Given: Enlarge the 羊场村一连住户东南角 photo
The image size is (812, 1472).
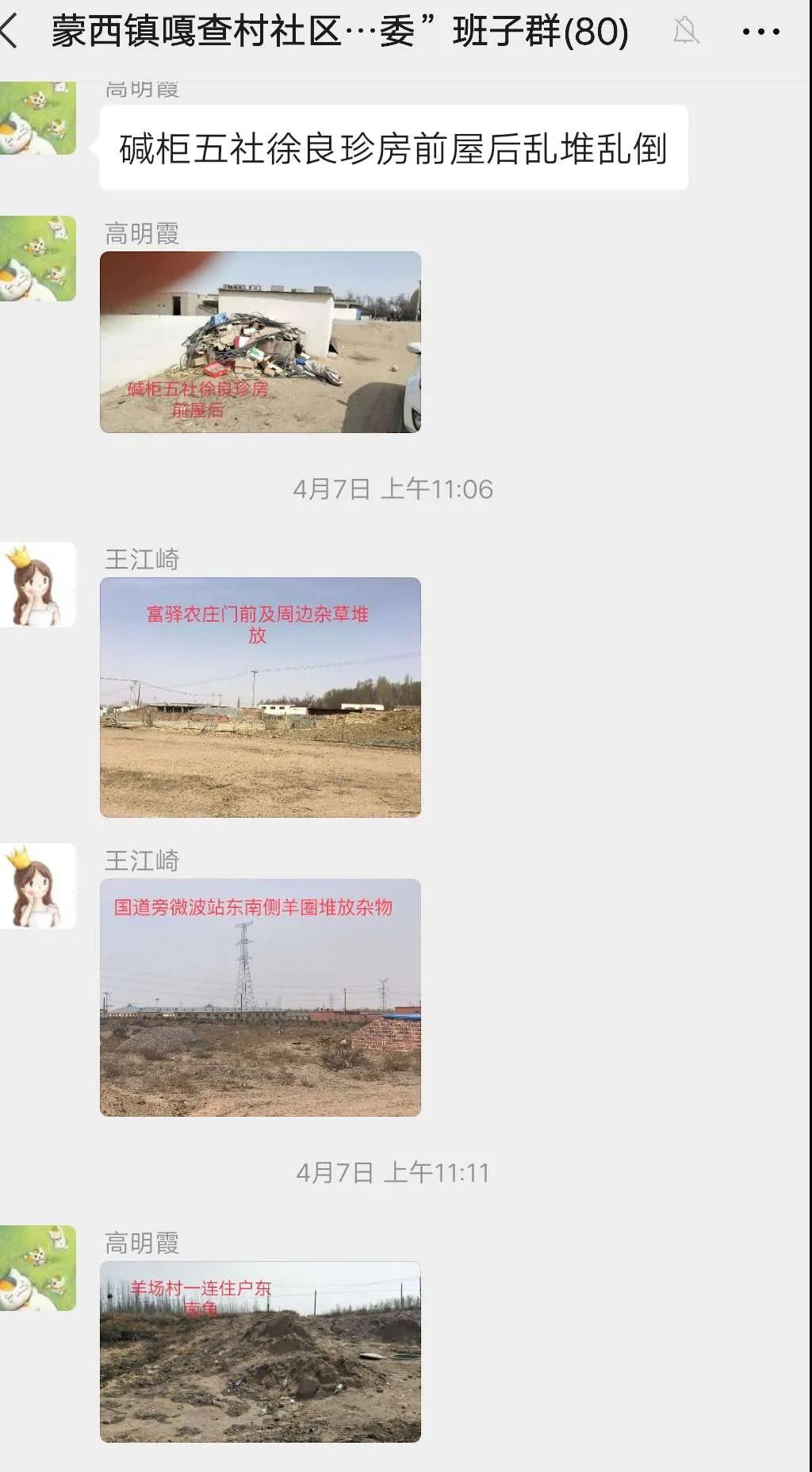Looking at the screenshot, I should click(x=260, y=1351).
